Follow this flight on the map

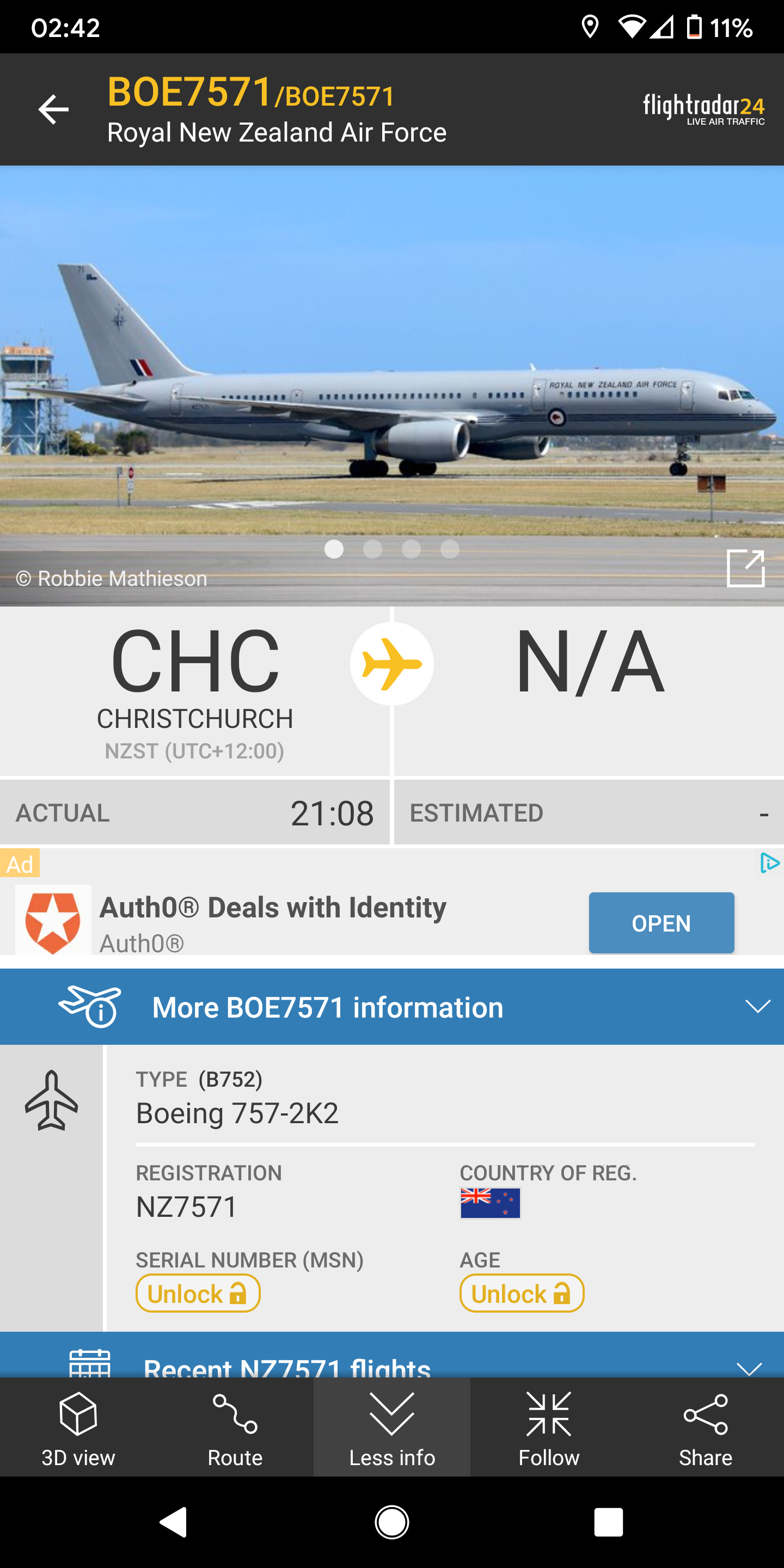[548, 1428]
